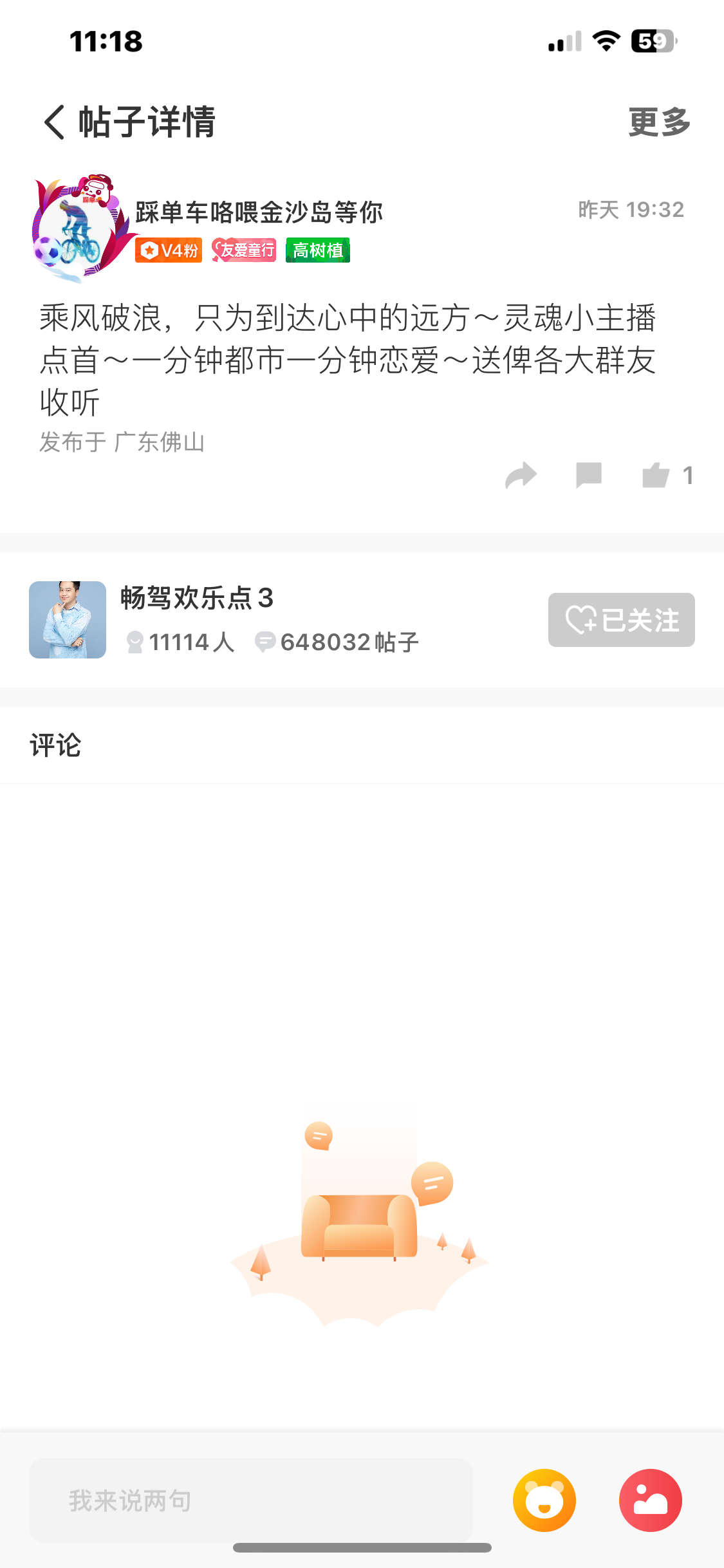Tap the 我来说两句 comment field
This screenshot has width=724, height=1568.
coord(251,1500)
